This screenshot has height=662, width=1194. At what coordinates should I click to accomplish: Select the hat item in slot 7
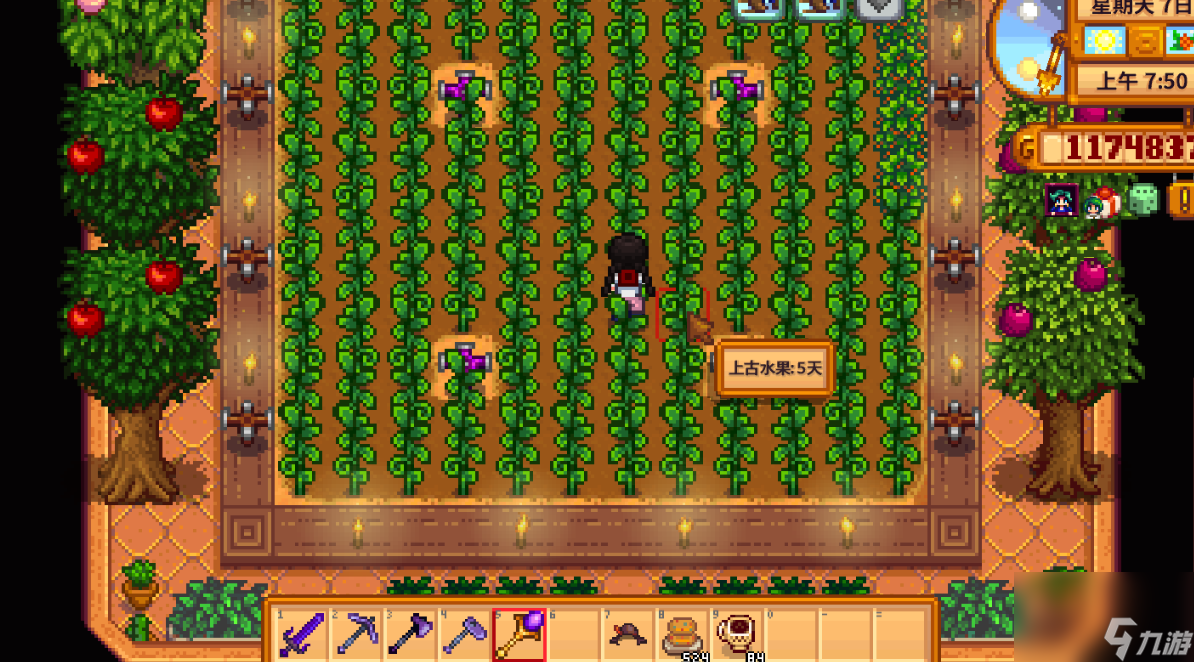point(628,633)
